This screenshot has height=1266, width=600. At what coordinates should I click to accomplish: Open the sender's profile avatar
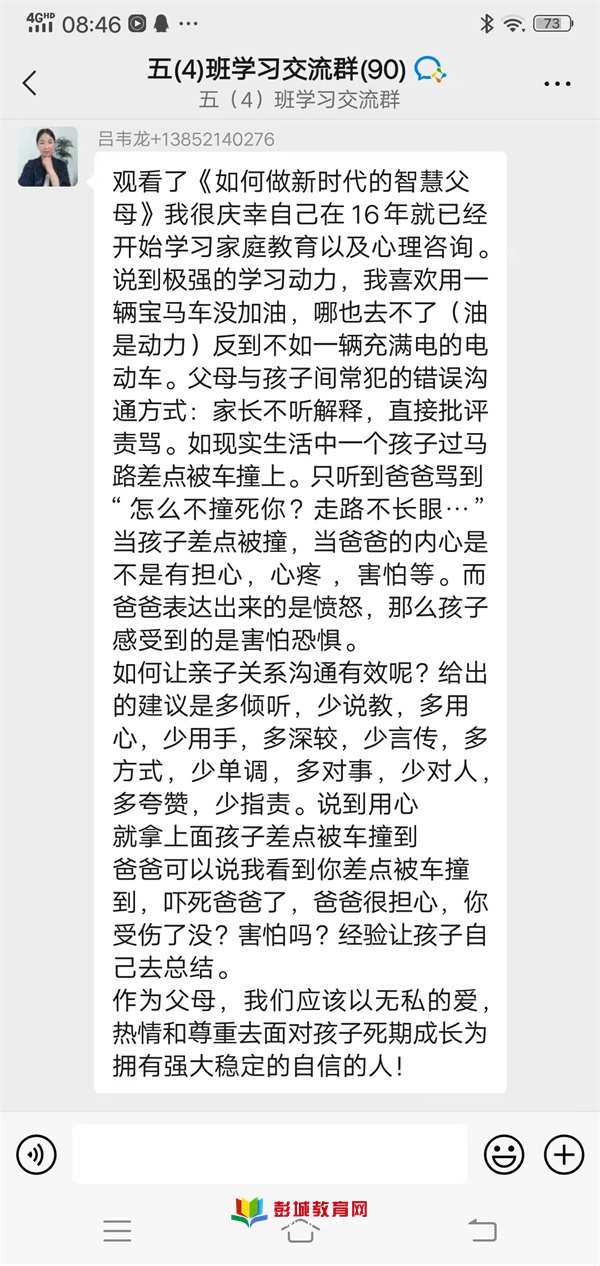pyautogui.click(x=47, y=156)
